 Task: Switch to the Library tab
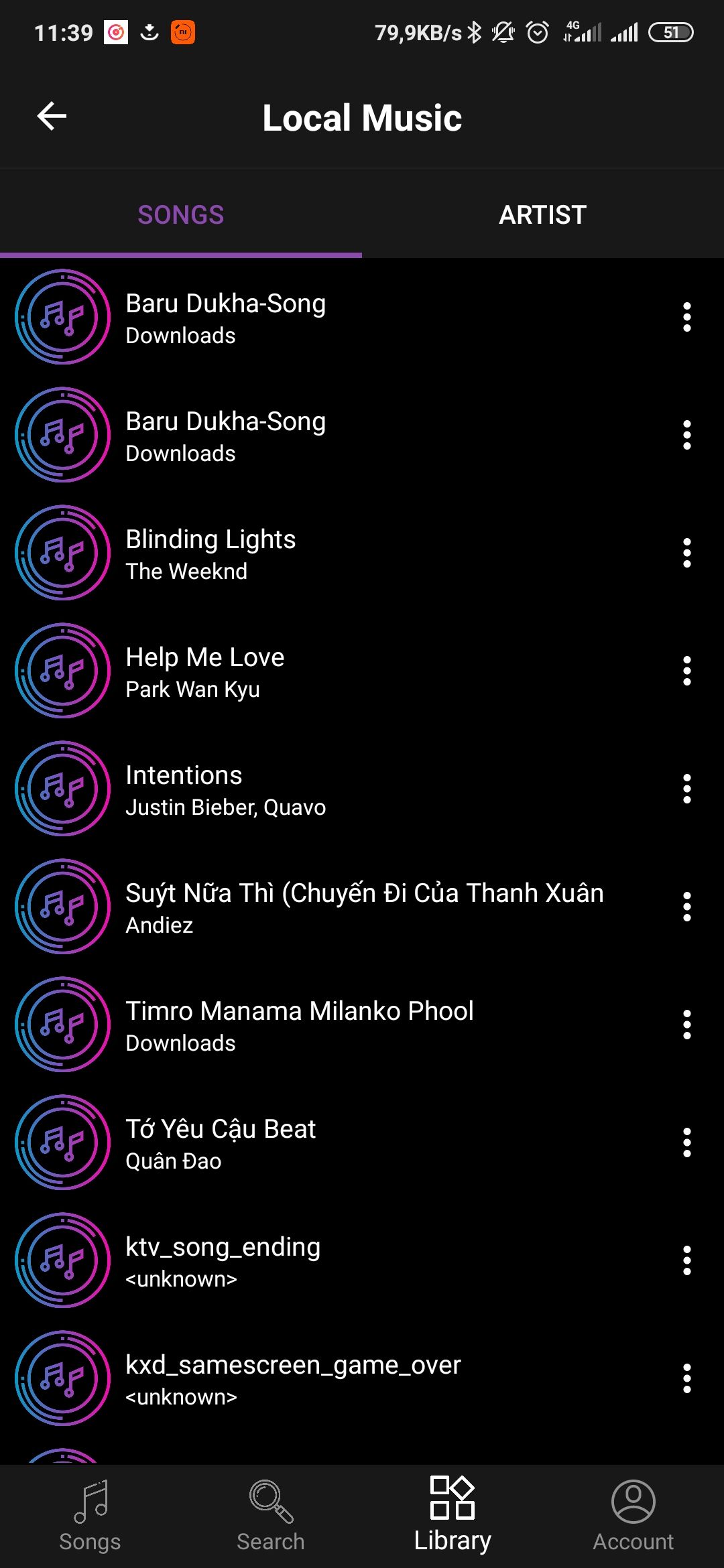click(x=452, y=1516)
